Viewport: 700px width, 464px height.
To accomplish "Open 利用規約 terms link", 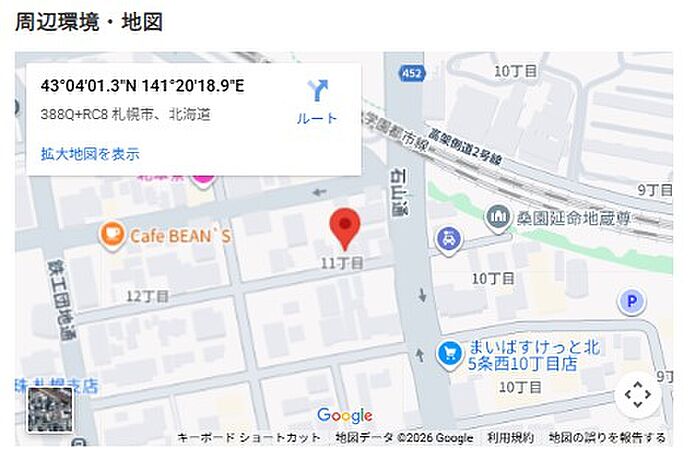I will click(510, 437).
